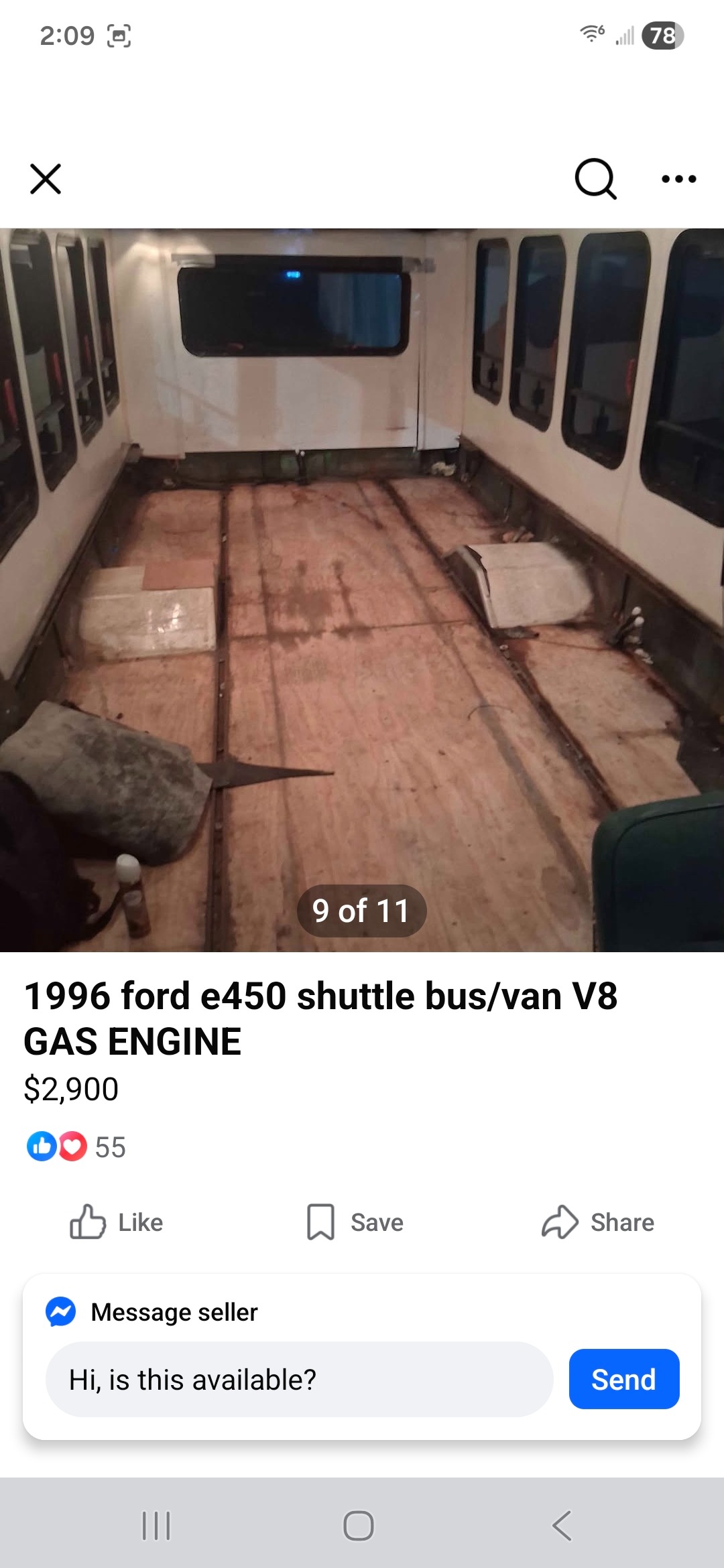Go back using the system back button
Screen dimensions: 724x1568
click(562, 1526)
